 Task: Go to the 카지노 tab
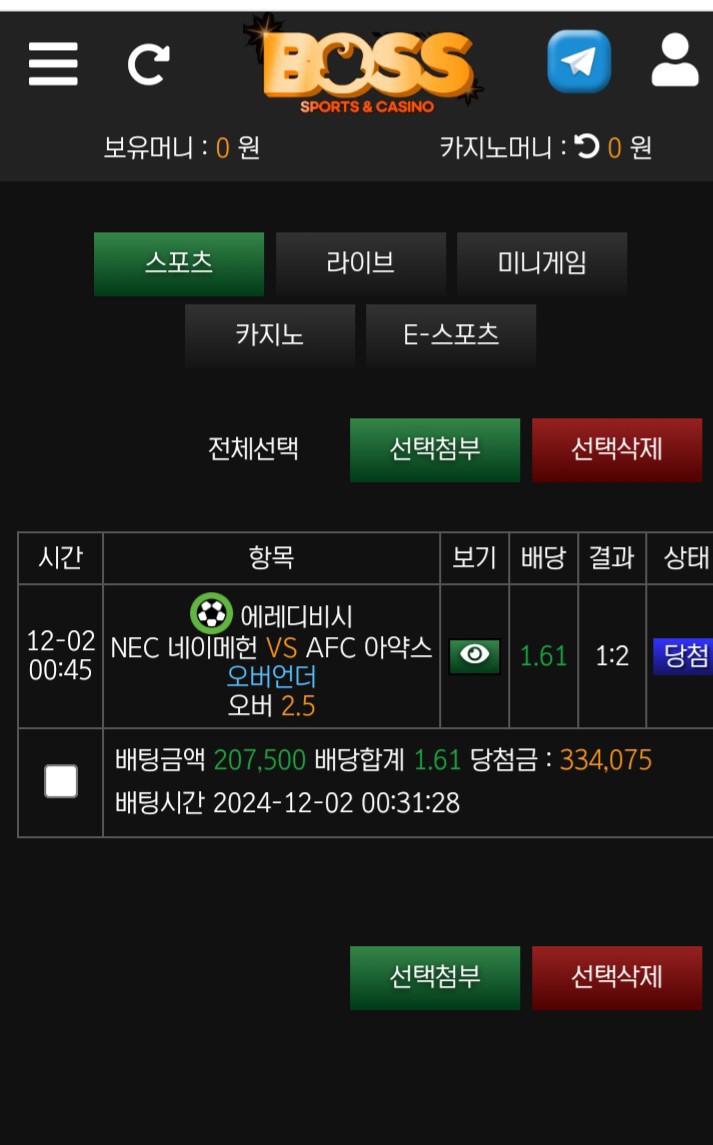click(x=270, y=335)
